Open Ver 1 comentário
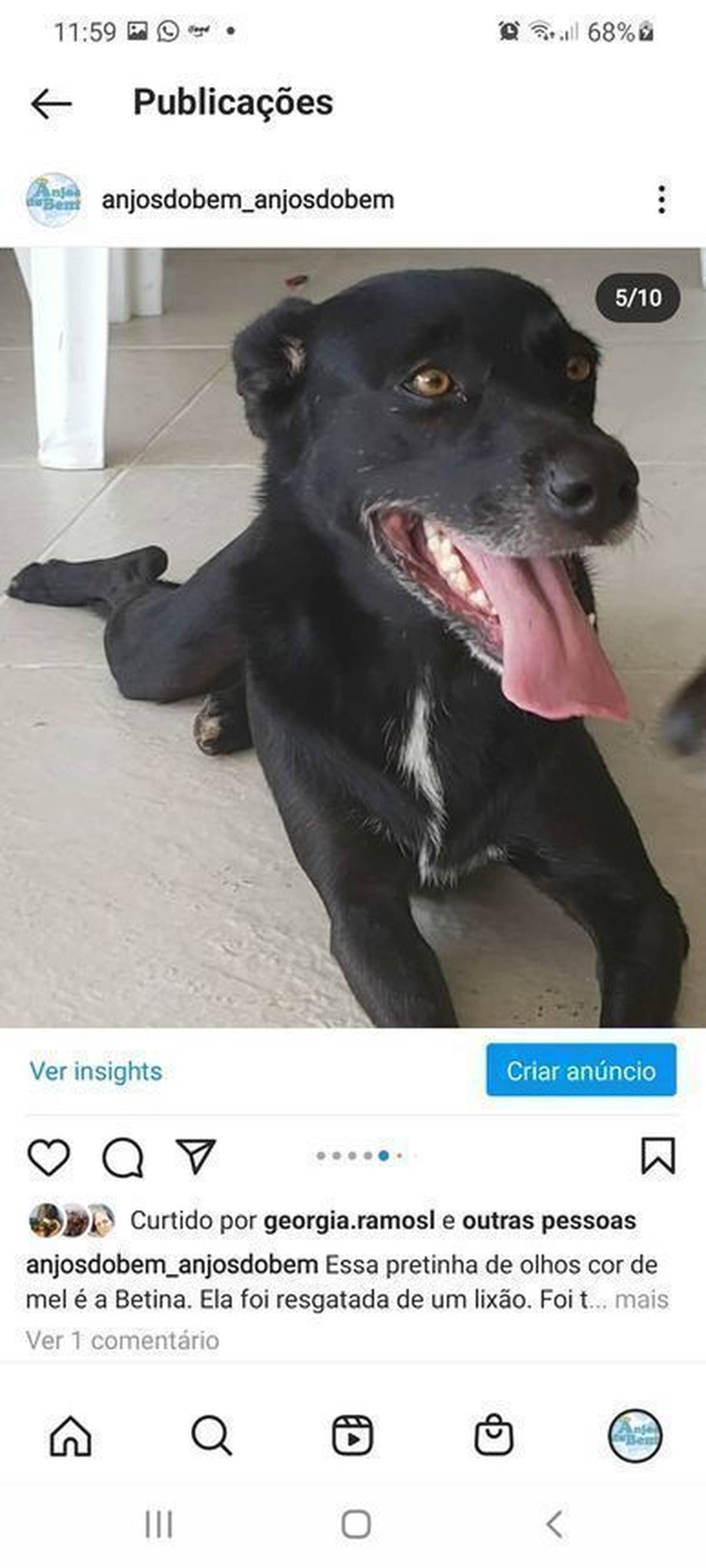706x1568 pixels. coord(122,1340)
